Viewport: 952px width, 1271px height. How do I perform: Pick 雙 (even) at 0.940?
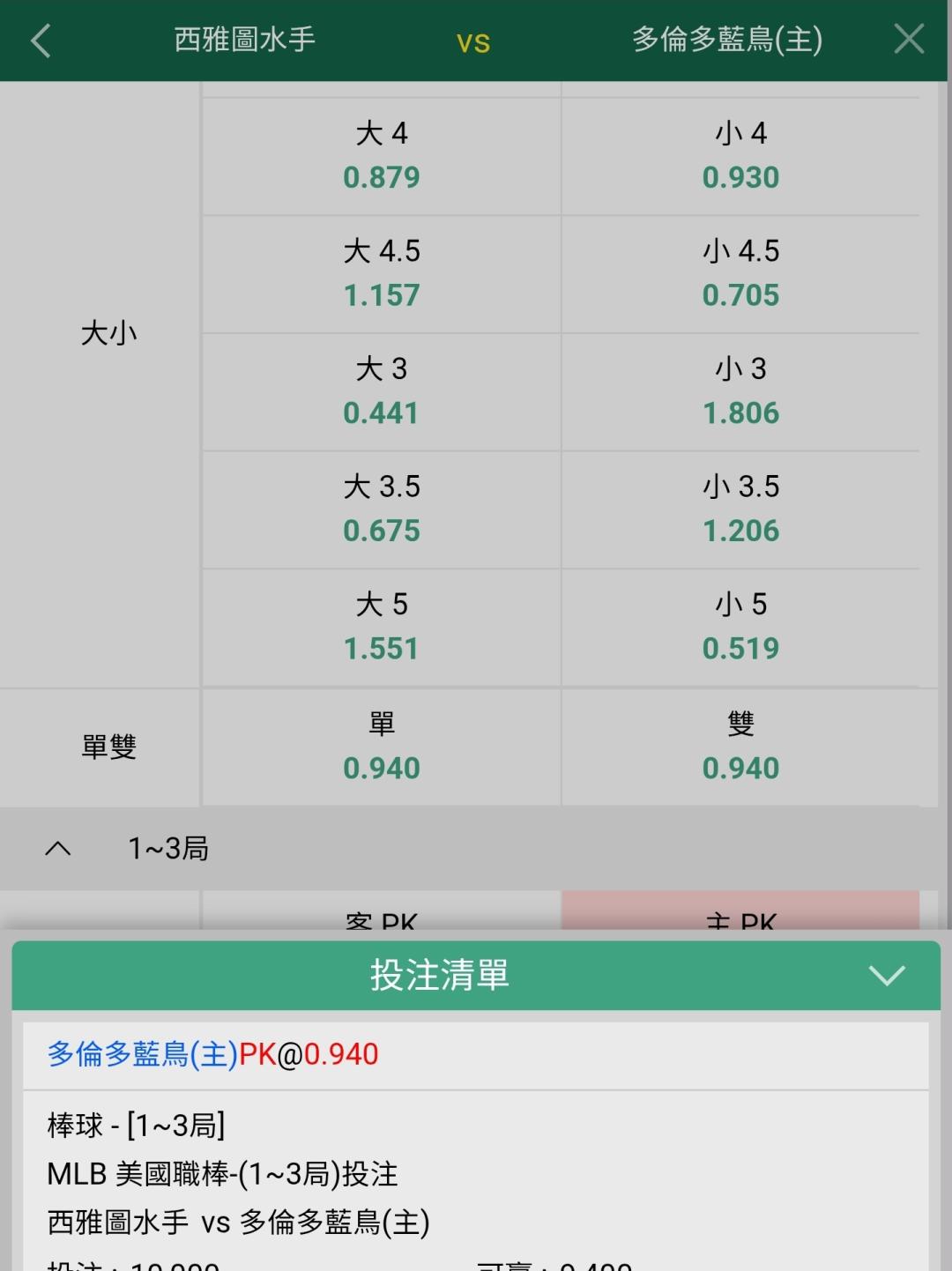(x=740, y=747)
